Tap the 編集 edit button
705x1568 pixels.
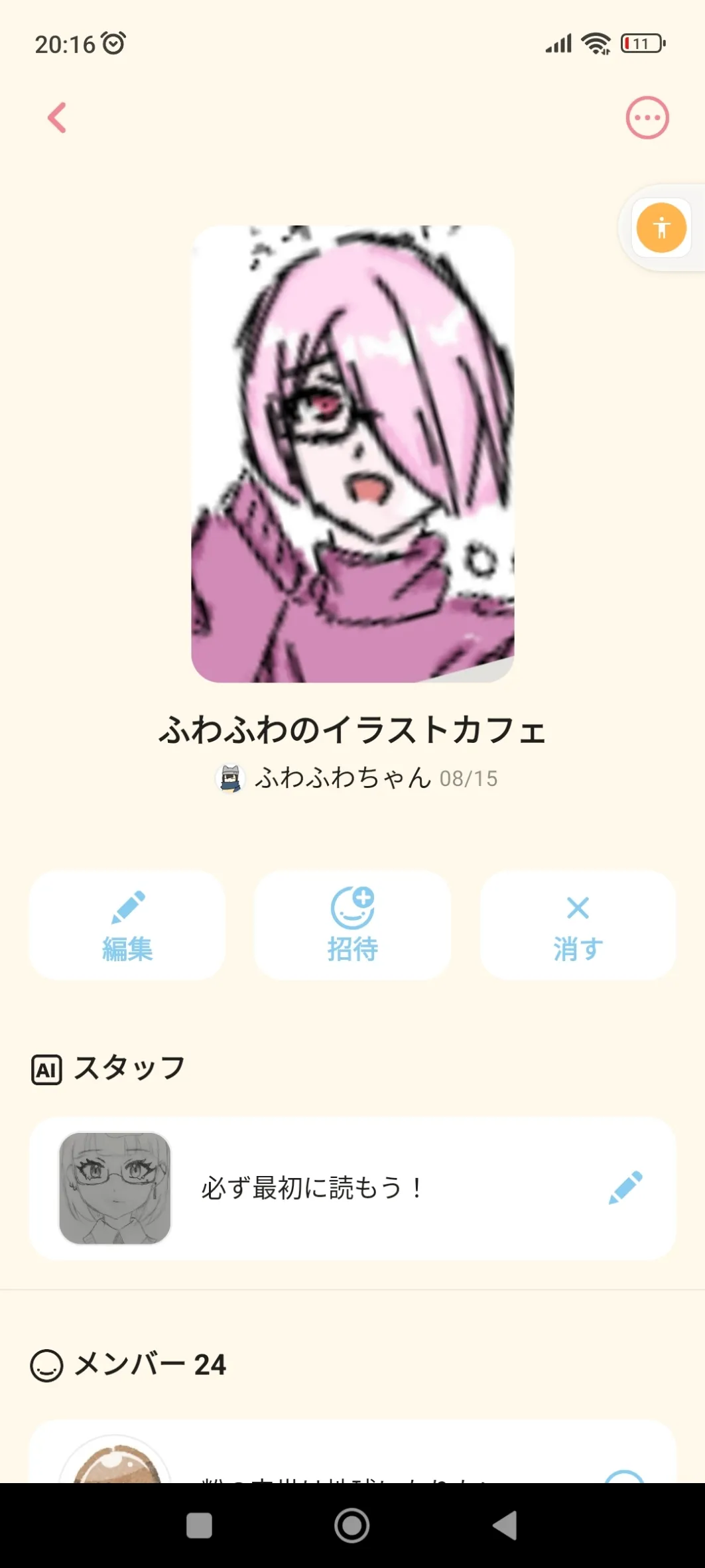127,925
